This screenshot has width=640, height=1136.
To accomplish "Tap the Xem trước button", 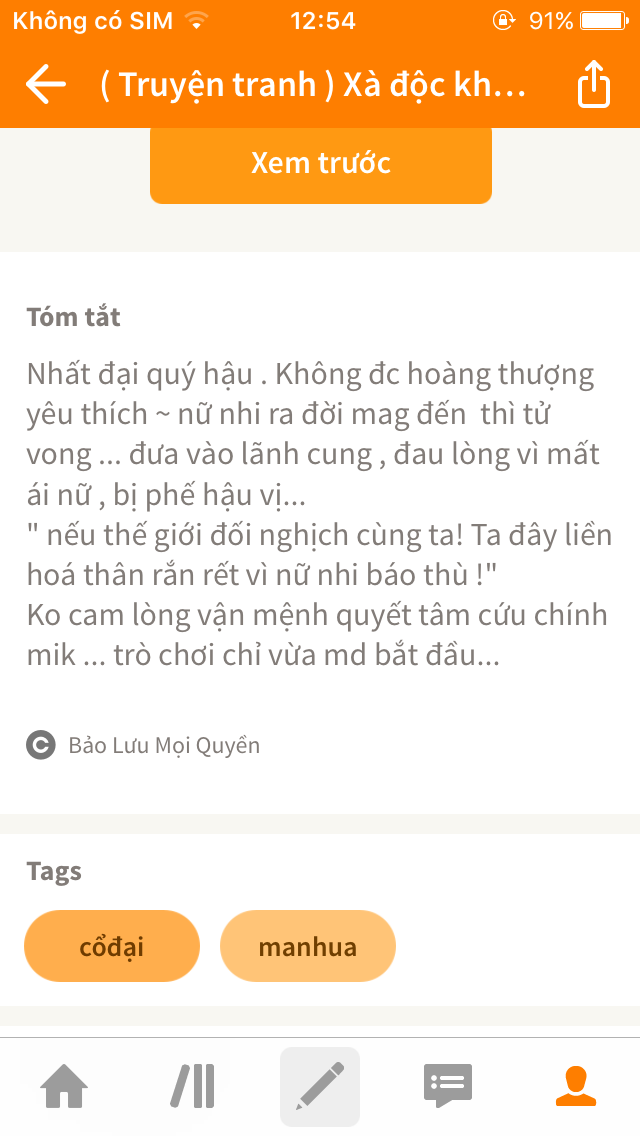I will point(320,164).
